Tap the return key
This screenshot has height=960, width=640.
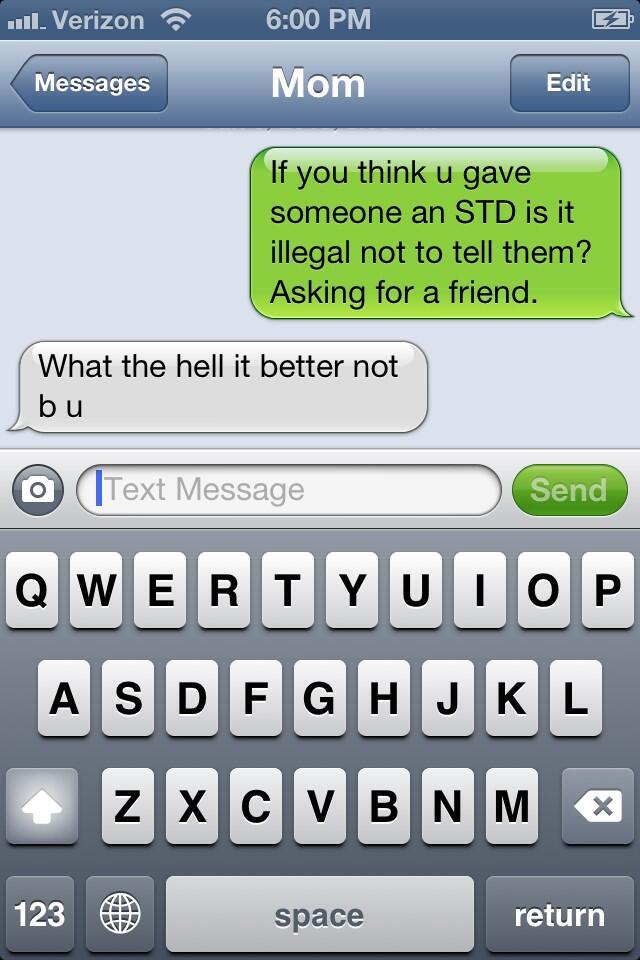[x=559, y=915]
